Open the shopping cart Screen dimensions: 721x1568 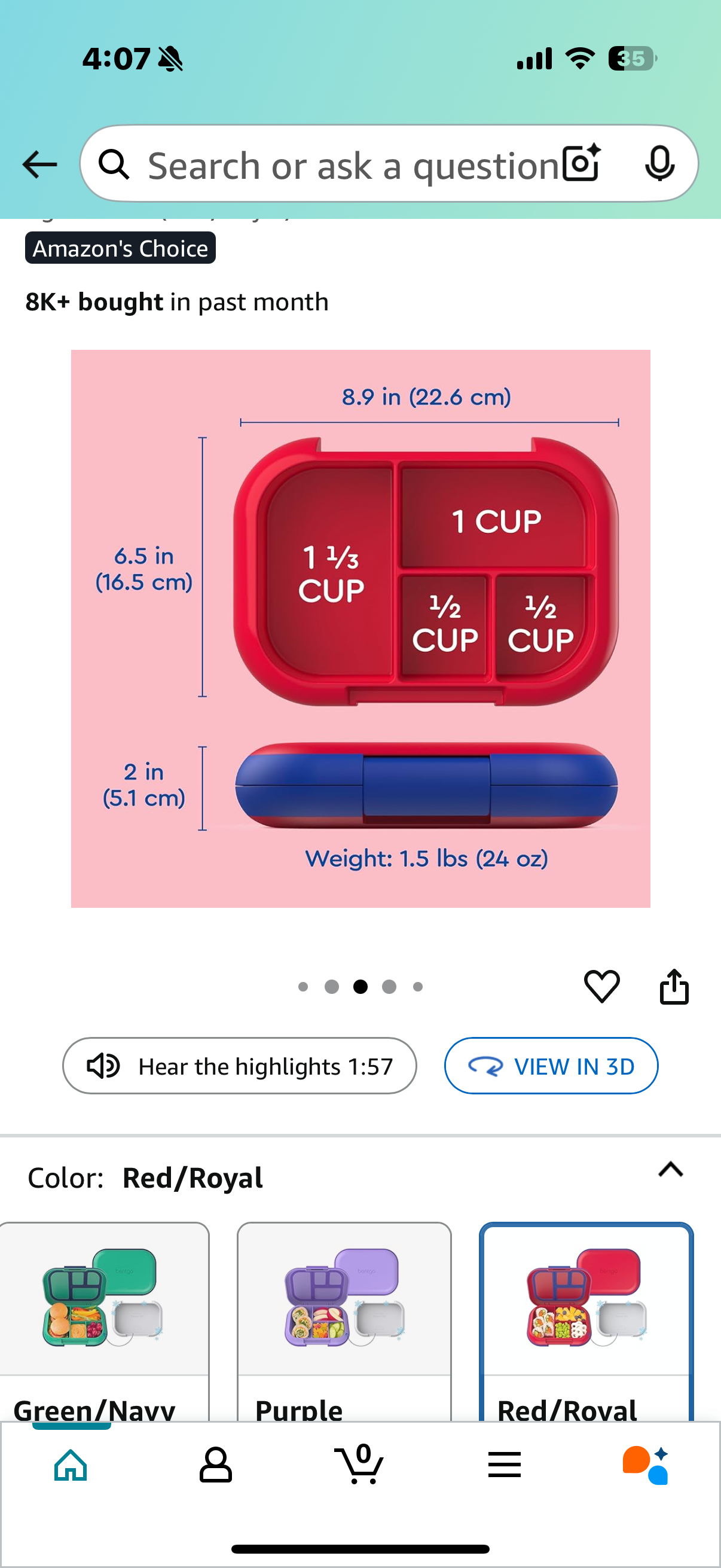(359, 1465)
